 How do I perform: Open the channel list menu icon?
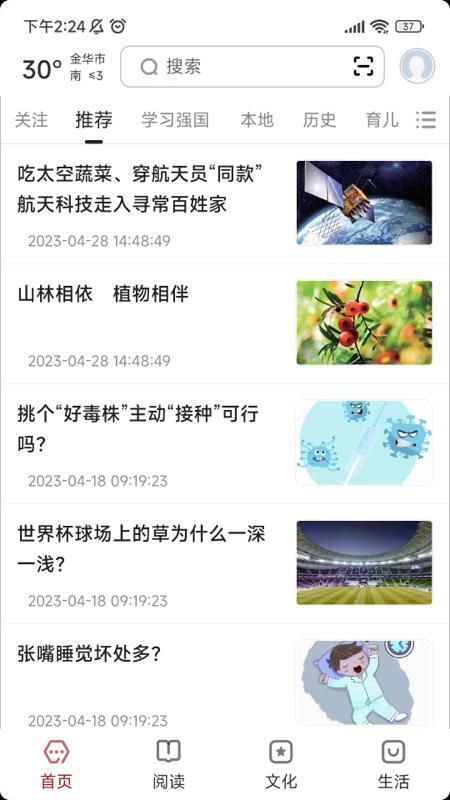[x=426, y=120]
